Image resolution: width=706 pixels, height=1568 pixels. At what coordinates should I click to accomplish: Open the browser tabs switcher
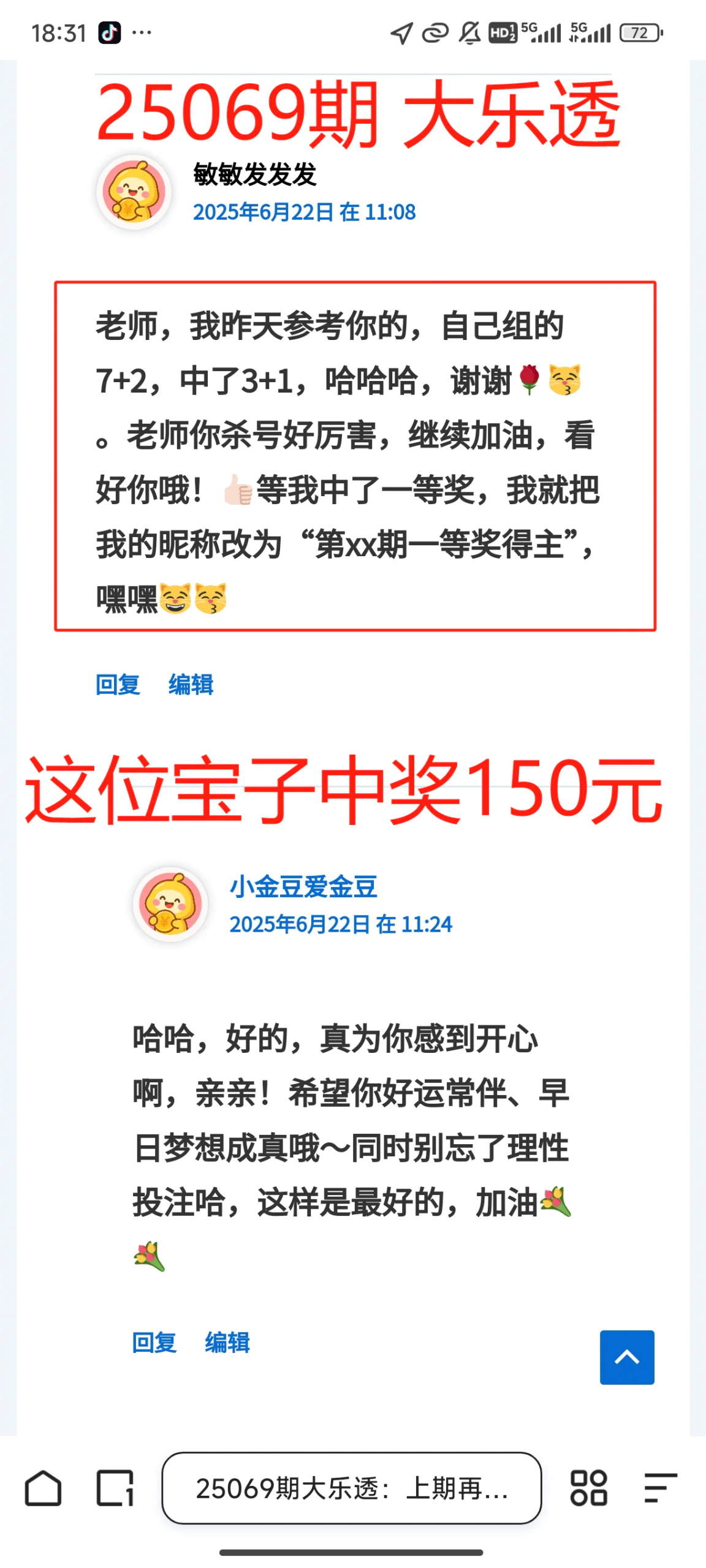click(115, 1488)
